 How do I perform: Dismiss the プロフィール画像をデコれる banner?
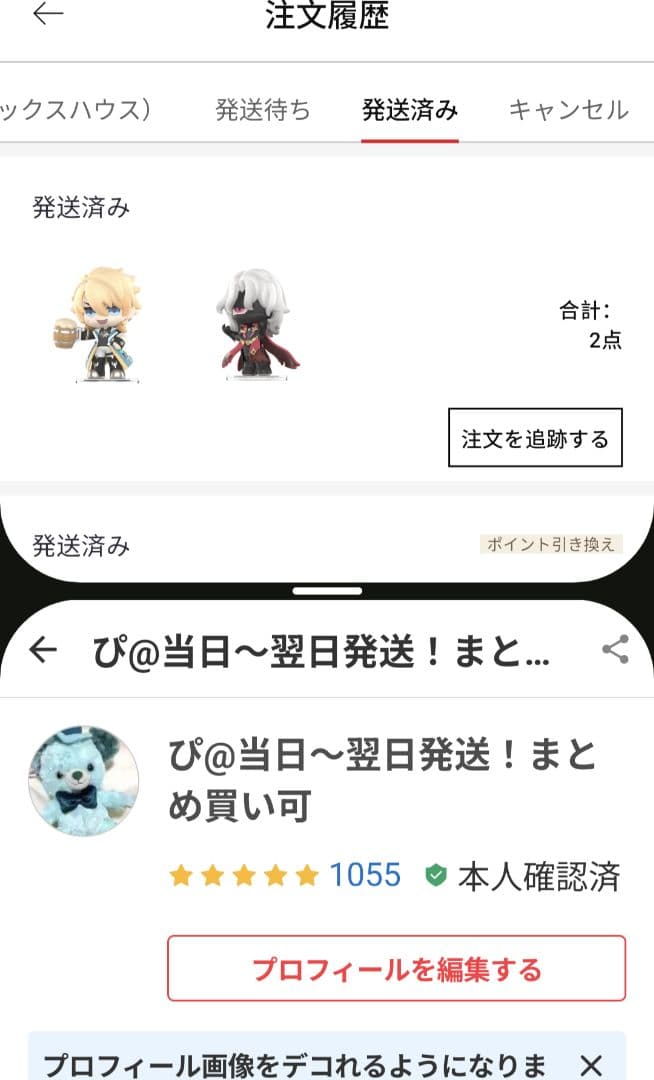[592, 1064]
